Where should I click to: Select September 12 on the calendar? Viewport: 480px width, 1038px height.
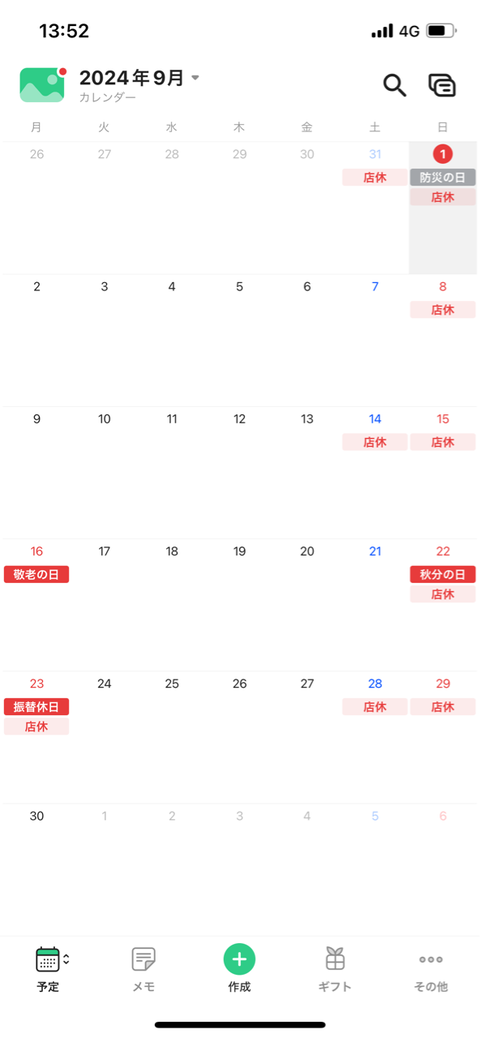(x=240, y=419)
